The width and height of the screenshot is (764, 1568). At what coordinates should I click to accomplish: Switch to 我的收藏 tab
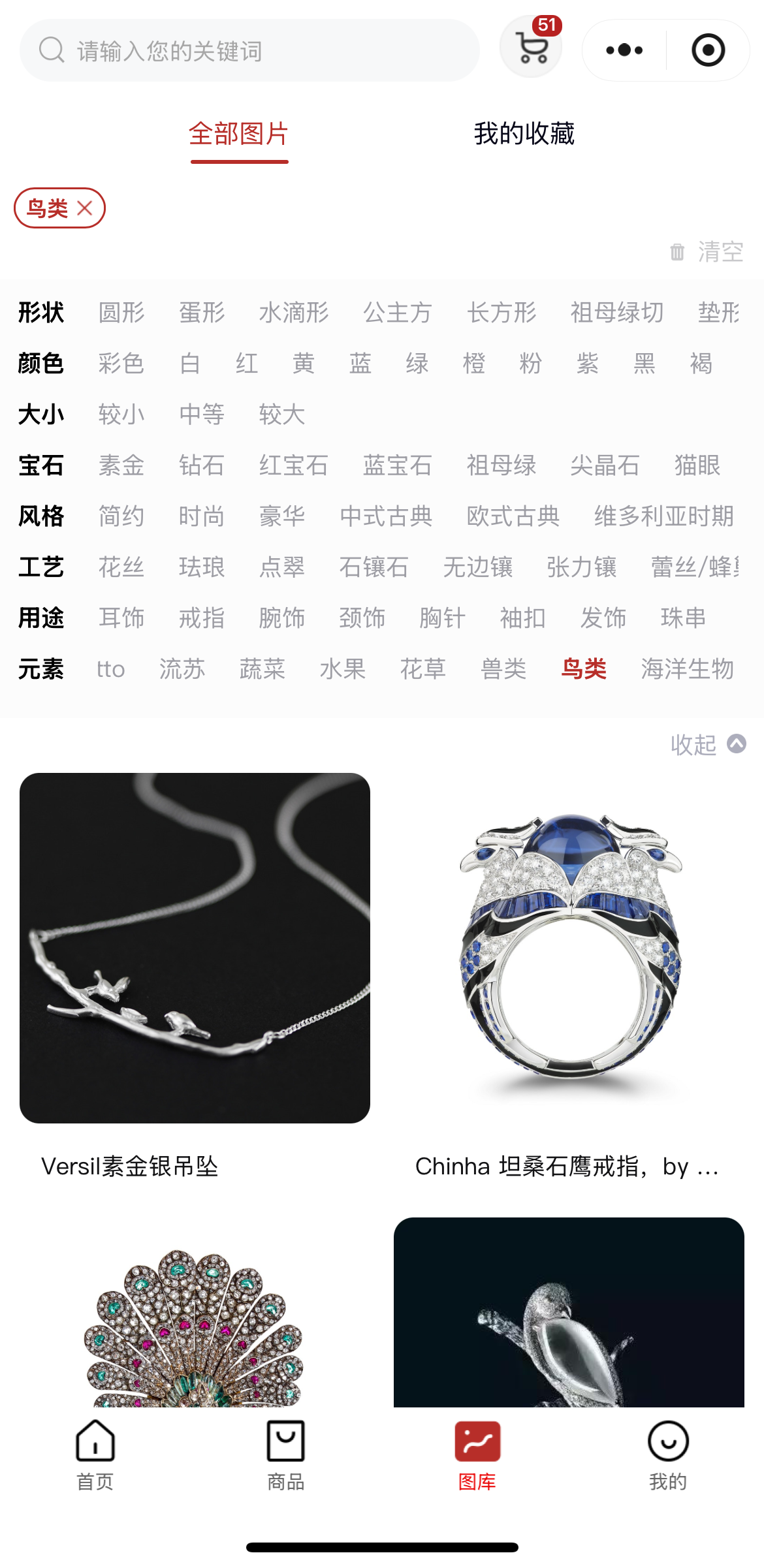click(524, 134)
